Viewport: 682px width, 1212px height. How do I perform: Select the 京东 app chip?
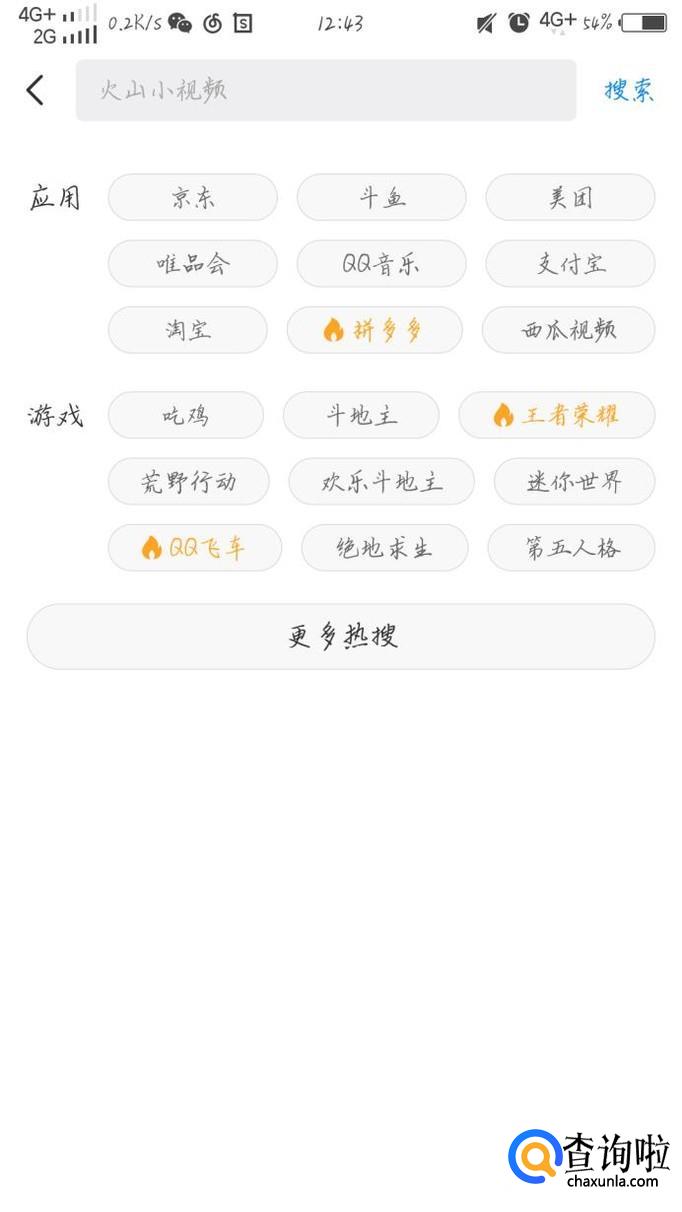tap(192, 197)
